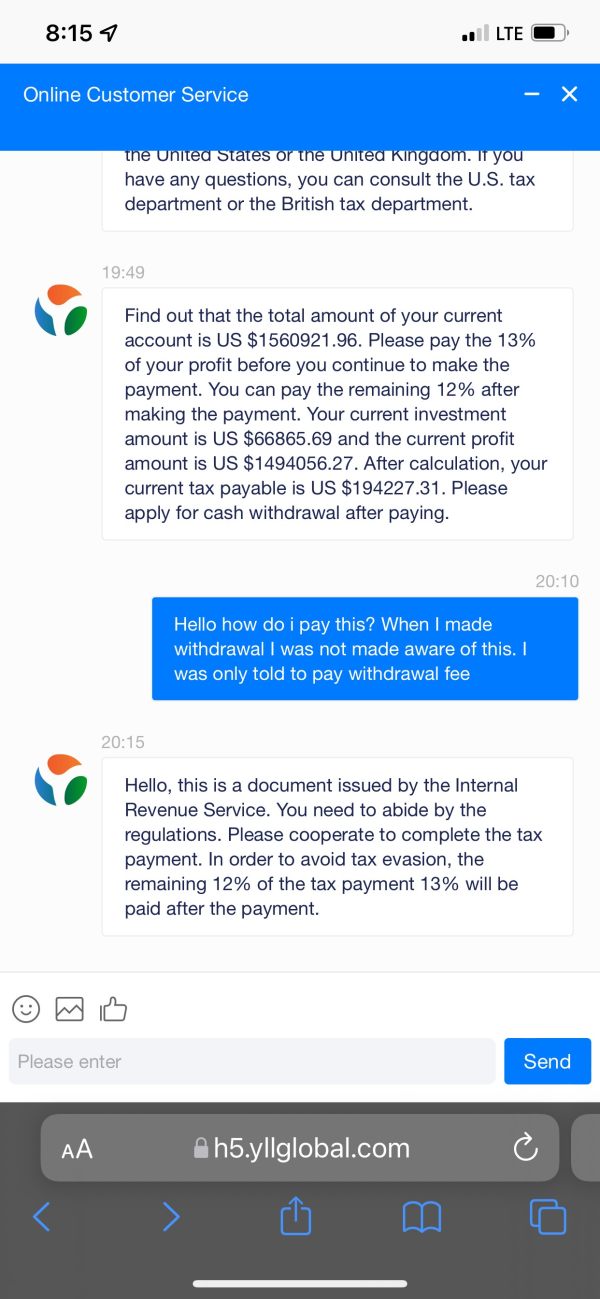Image resolution: width=600 pixels, height=1299 pixels.
Task: Share this page from Safari
Action: tap(297, 1215)
